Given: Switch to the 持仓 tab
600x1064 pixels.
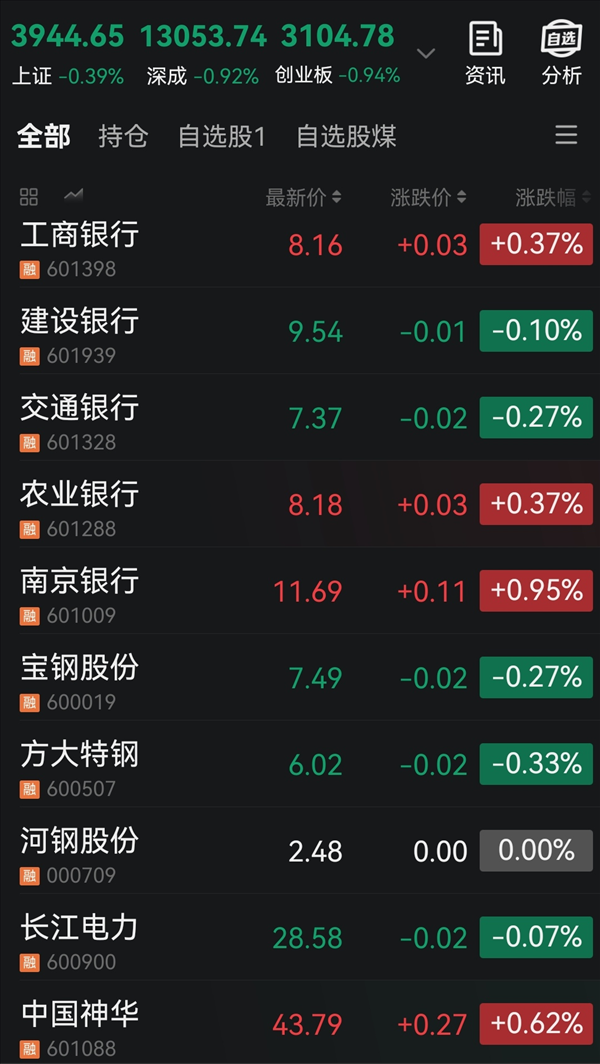Looking at the screenshot, I should (x=123, y=137).
